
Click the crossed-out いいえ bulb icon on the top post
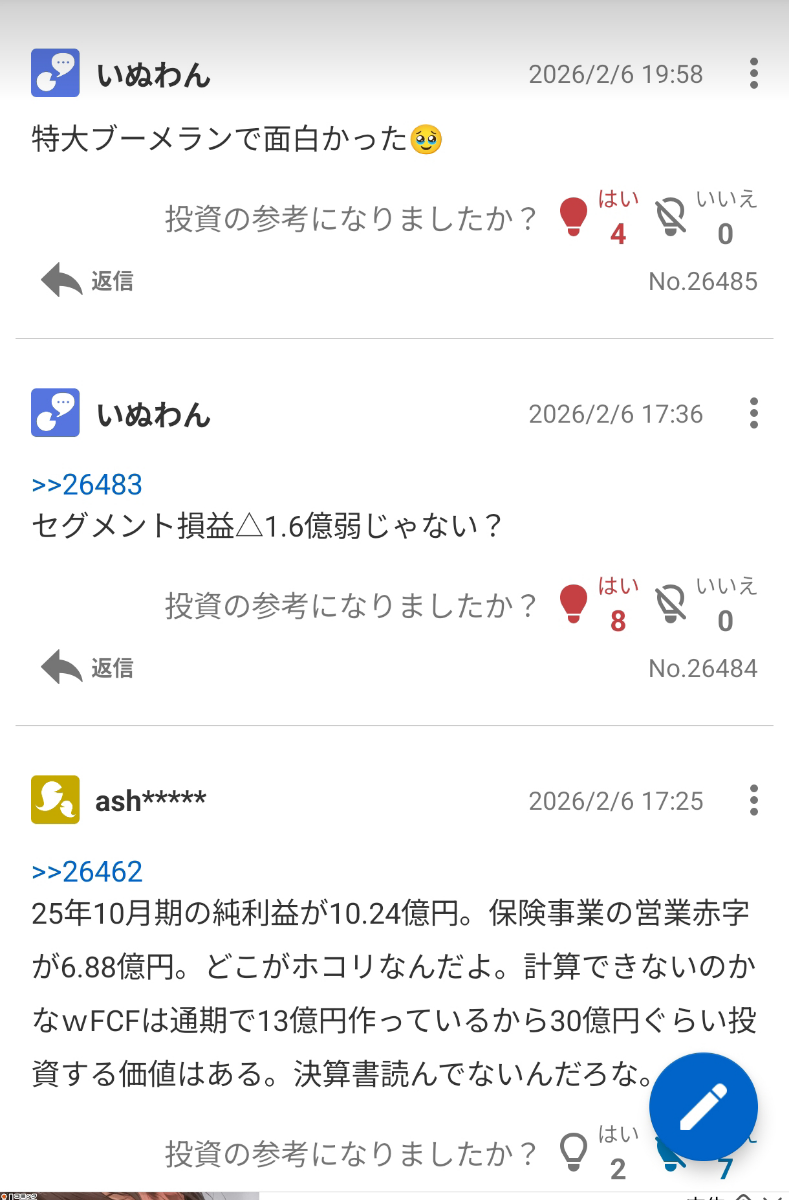(x=671, y=215)
